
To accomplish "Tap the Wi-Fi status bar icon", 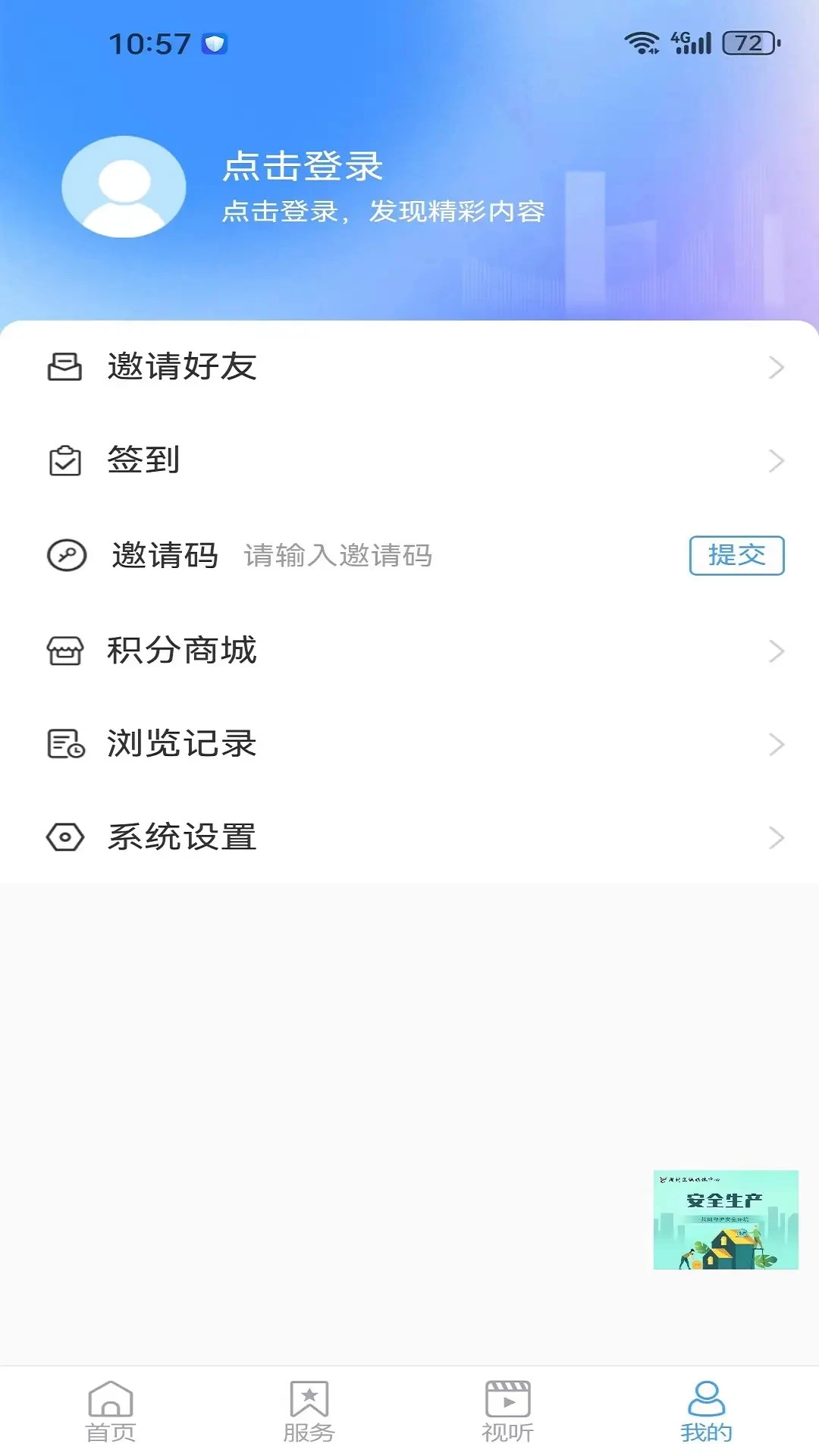I will (641, 43).
